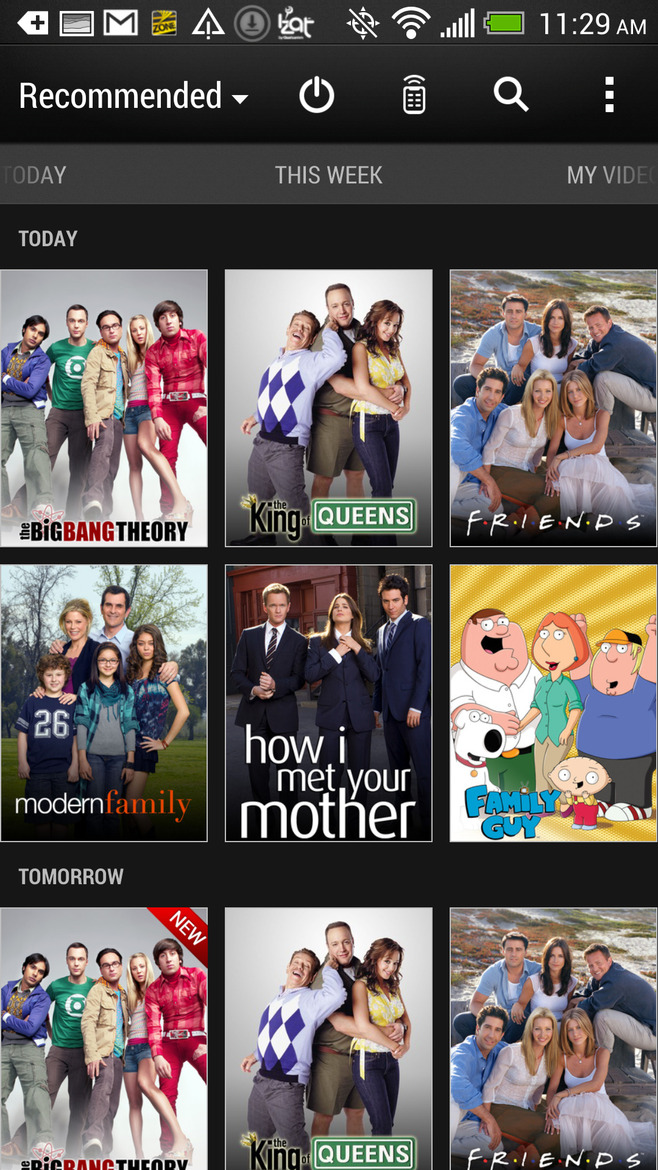
Task: Select the Family Guy poster
Action: (552, 703)
